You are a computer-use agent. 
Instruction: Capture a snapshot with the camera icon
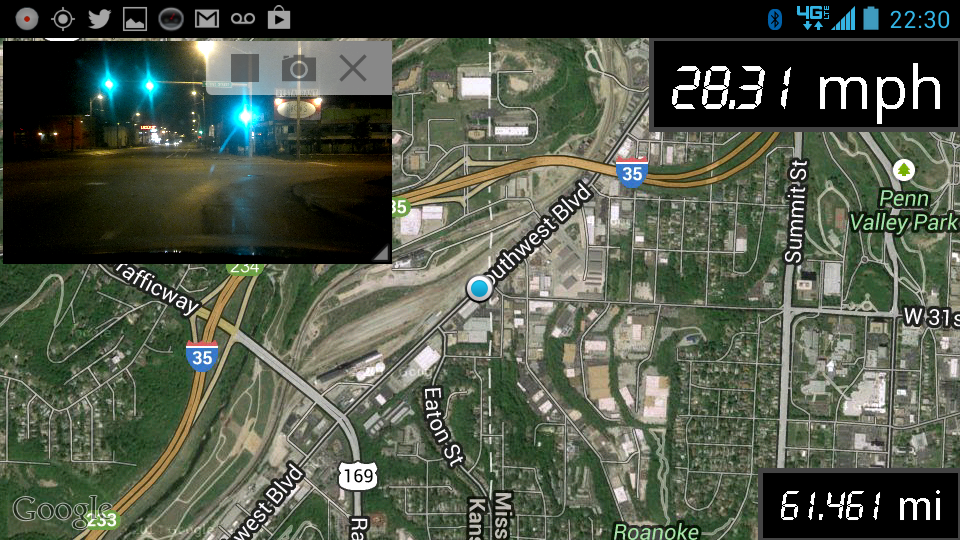(x=298, y=68)
